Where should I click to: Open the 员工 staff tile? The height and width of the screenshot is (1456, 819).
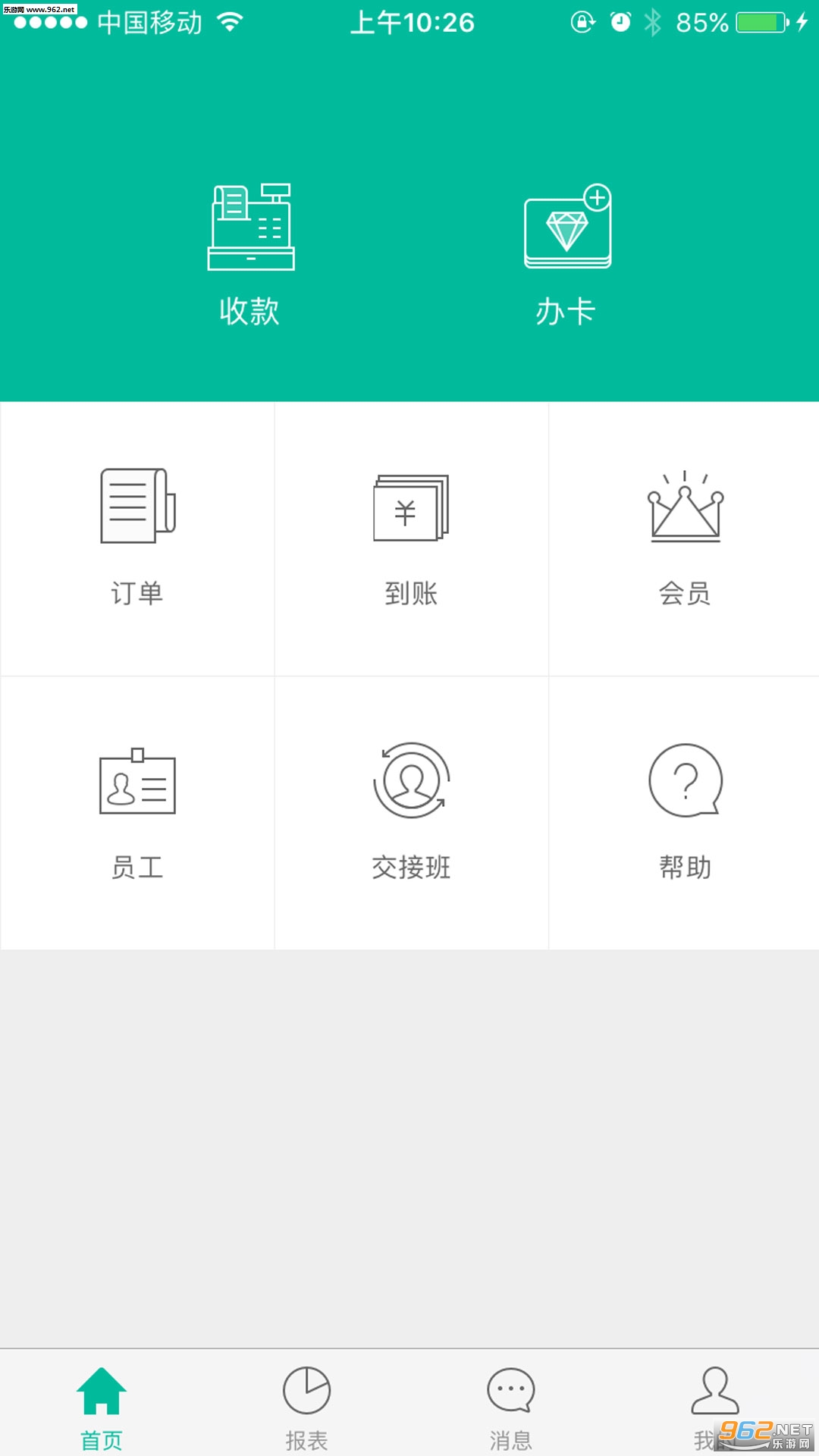click(137, 813)
